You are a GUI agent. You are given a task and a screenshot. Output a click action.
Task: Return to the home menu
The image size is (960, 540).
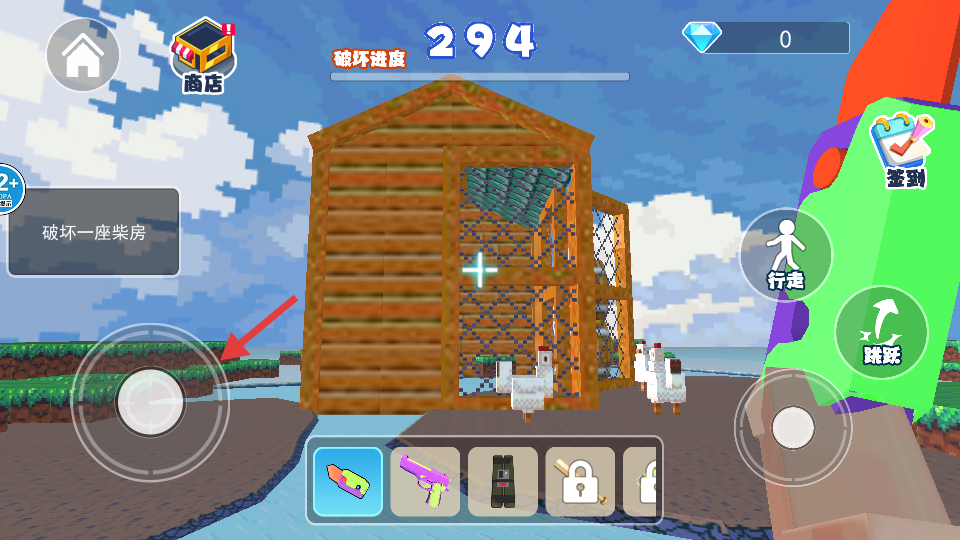[82, 56]
